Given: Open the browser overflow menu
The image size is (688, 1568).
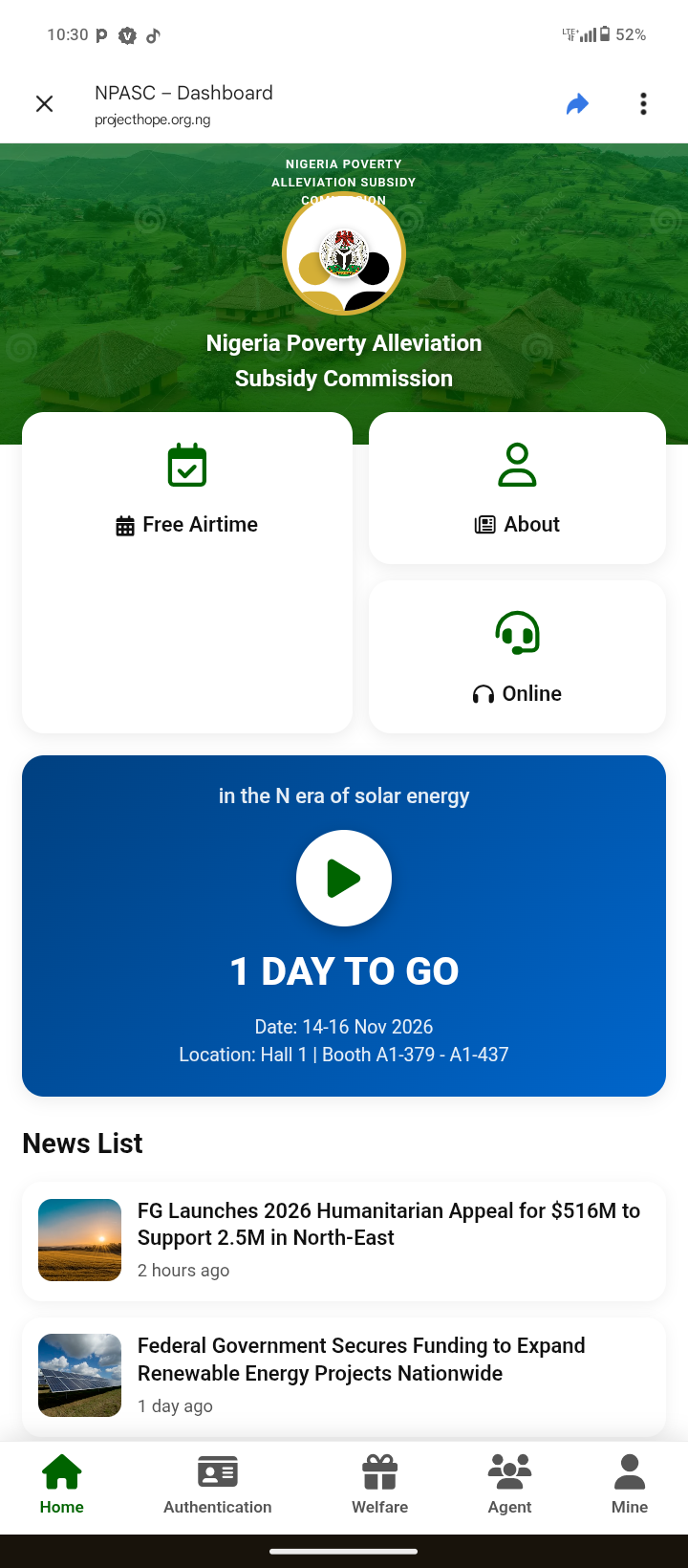Looking at the screenshot, I should (643, 103).
